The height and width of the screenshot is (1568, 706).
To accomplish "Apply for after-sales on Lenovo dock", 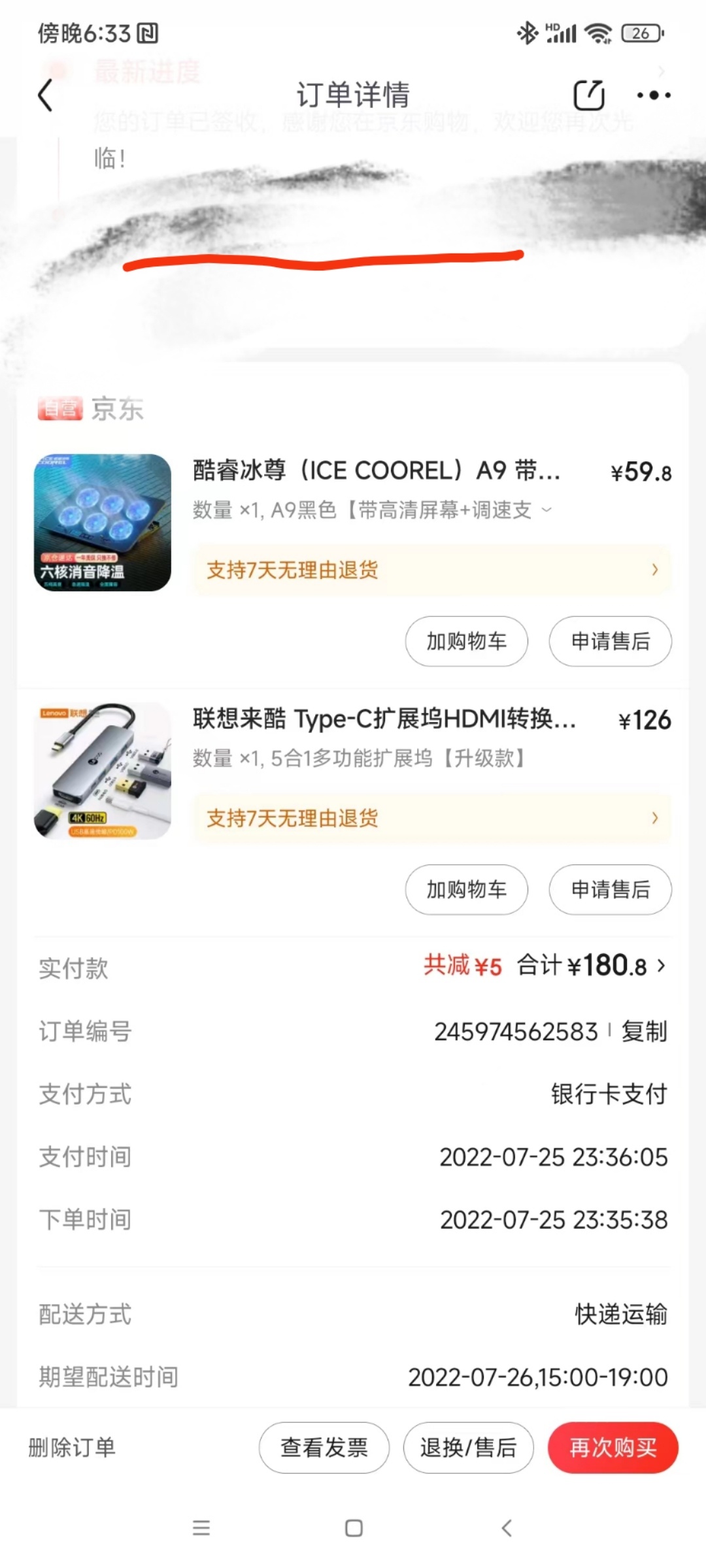I will [x=611, y=890].
